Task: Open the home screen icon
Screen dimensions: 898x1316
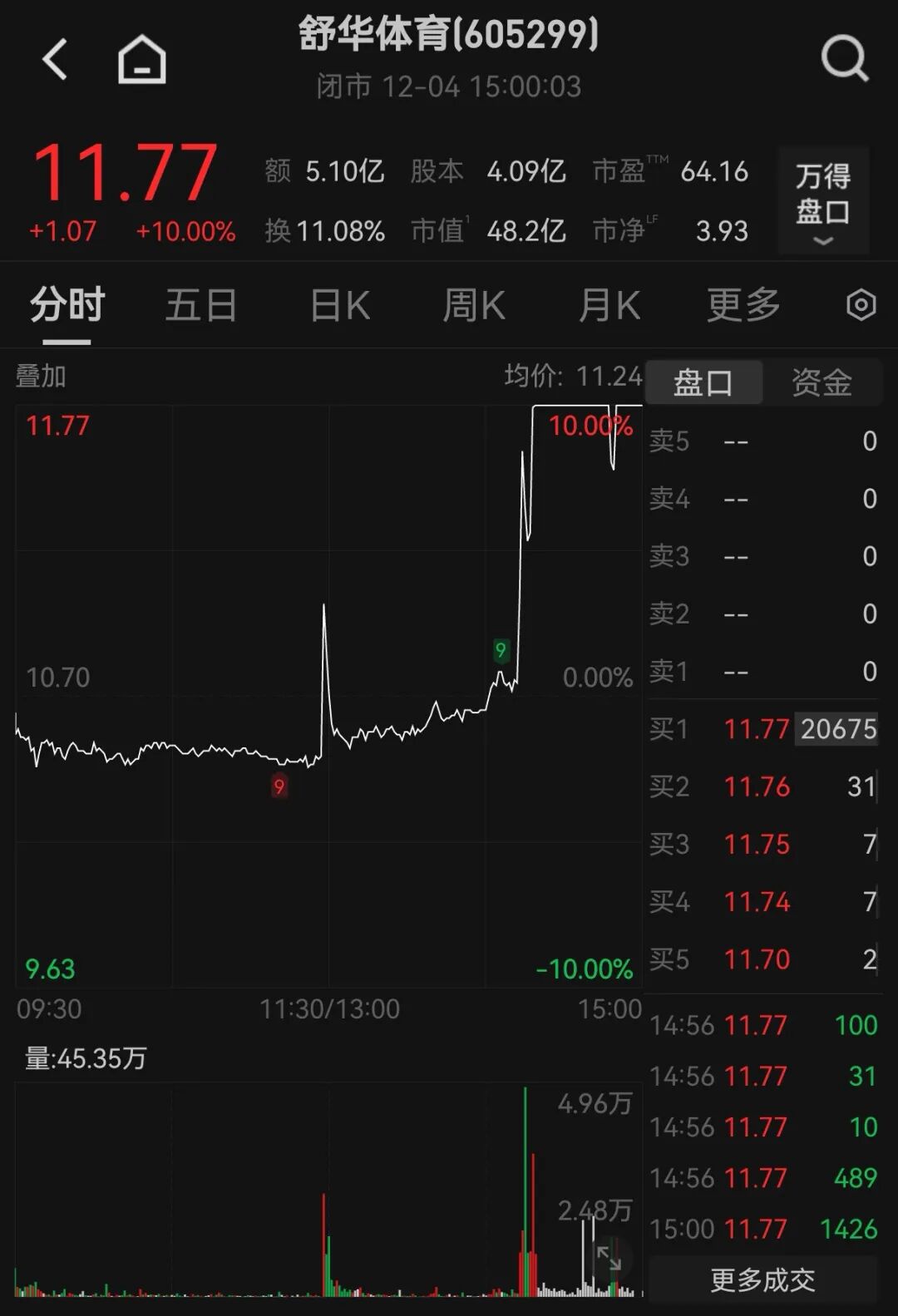Action: tap(141, 59)
